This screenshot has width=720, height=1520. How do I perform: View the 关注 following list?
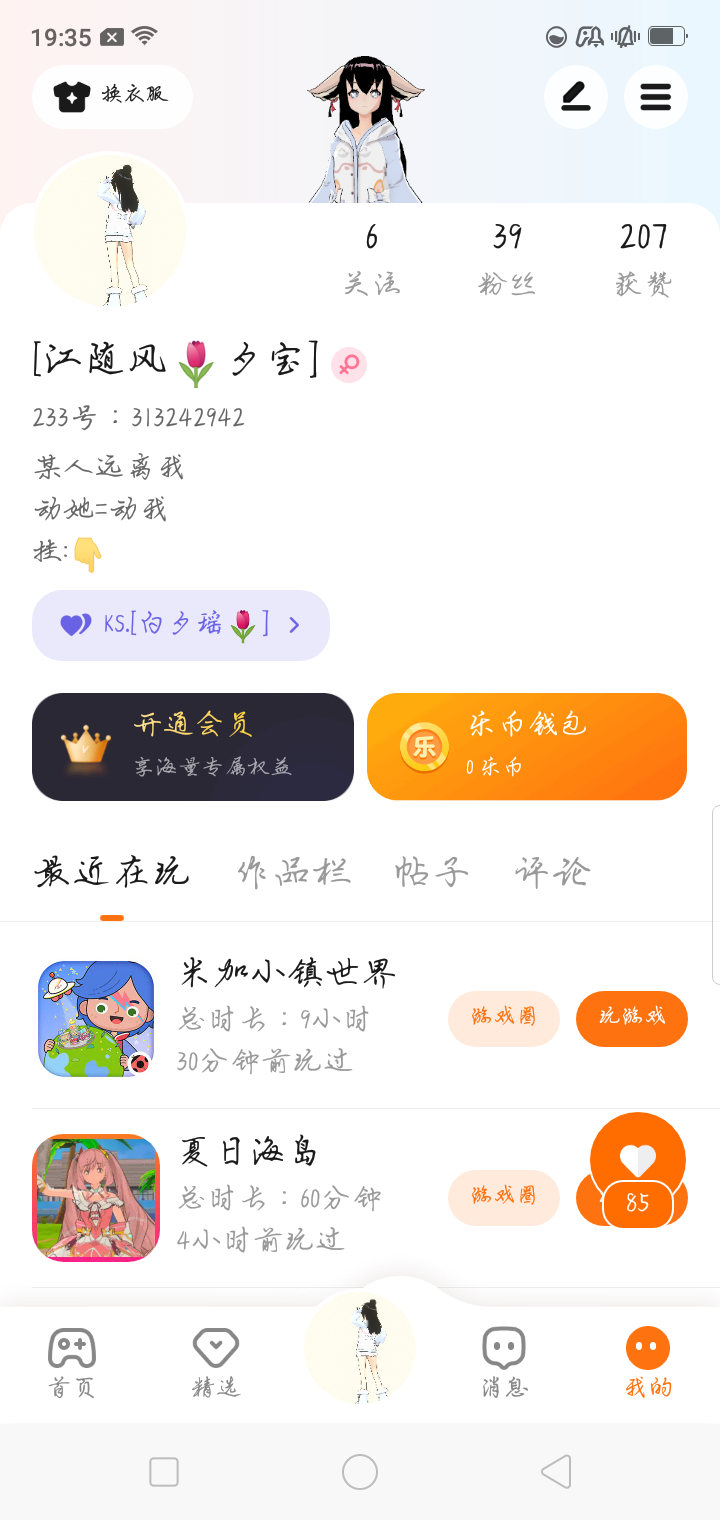[371, 259]
